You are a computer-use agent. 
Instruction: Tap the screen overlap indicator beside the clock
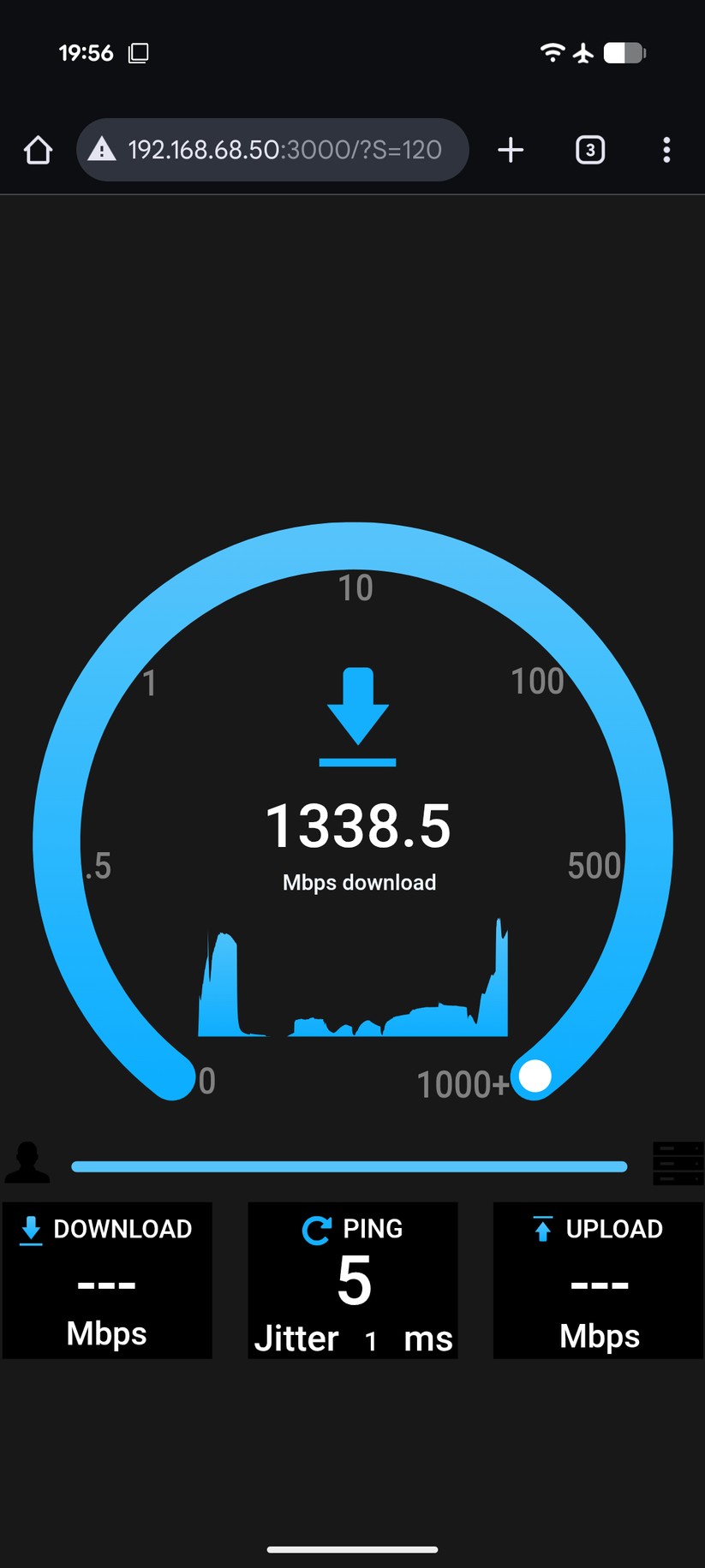pos(138,52)
